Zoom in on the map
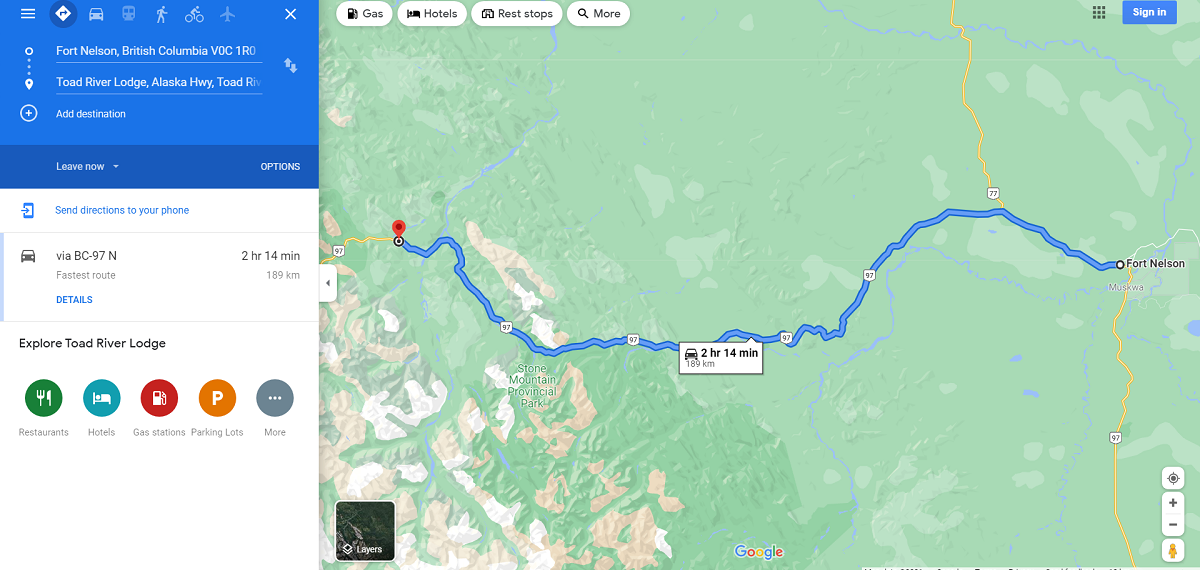 (x=1172, y=503)
